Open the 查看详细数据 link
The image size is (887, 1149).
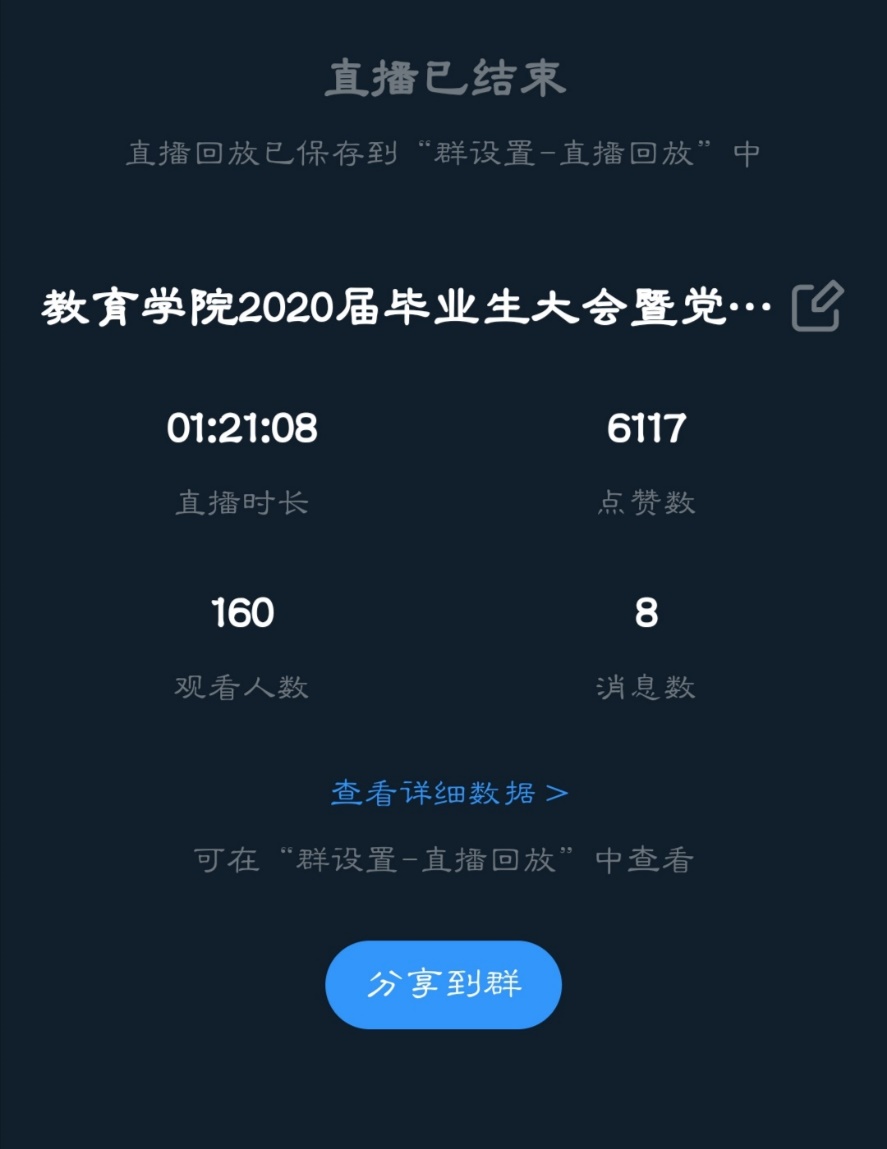coord(449,793)
